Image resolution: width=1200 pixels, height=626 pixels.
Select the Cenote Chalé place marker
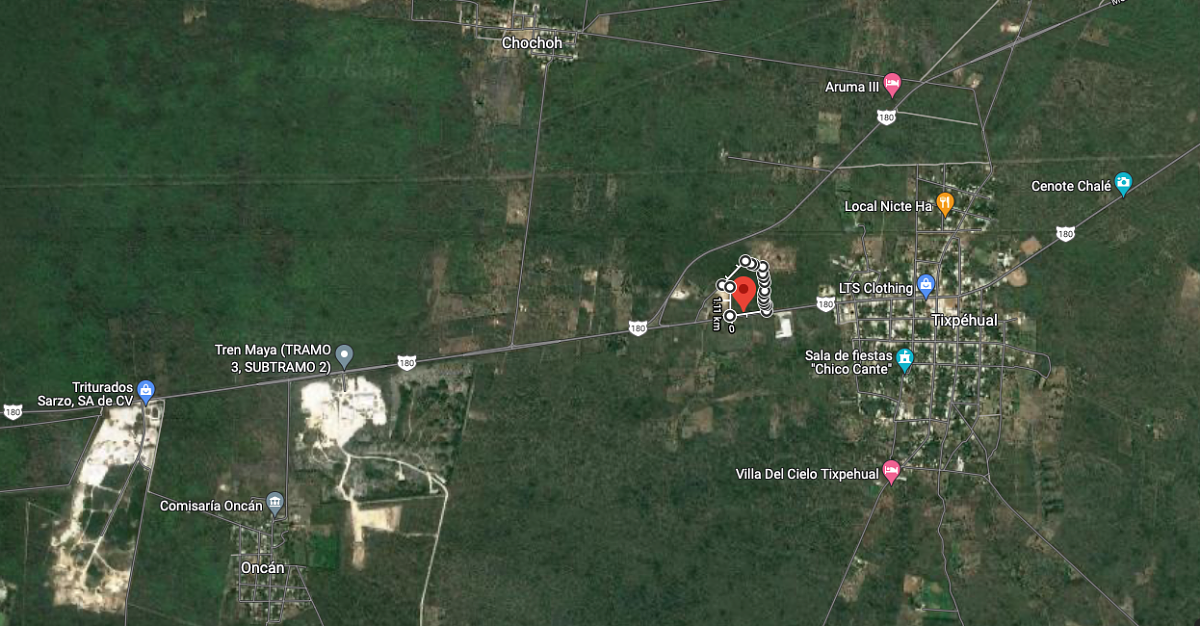(x=1123, y=183)
